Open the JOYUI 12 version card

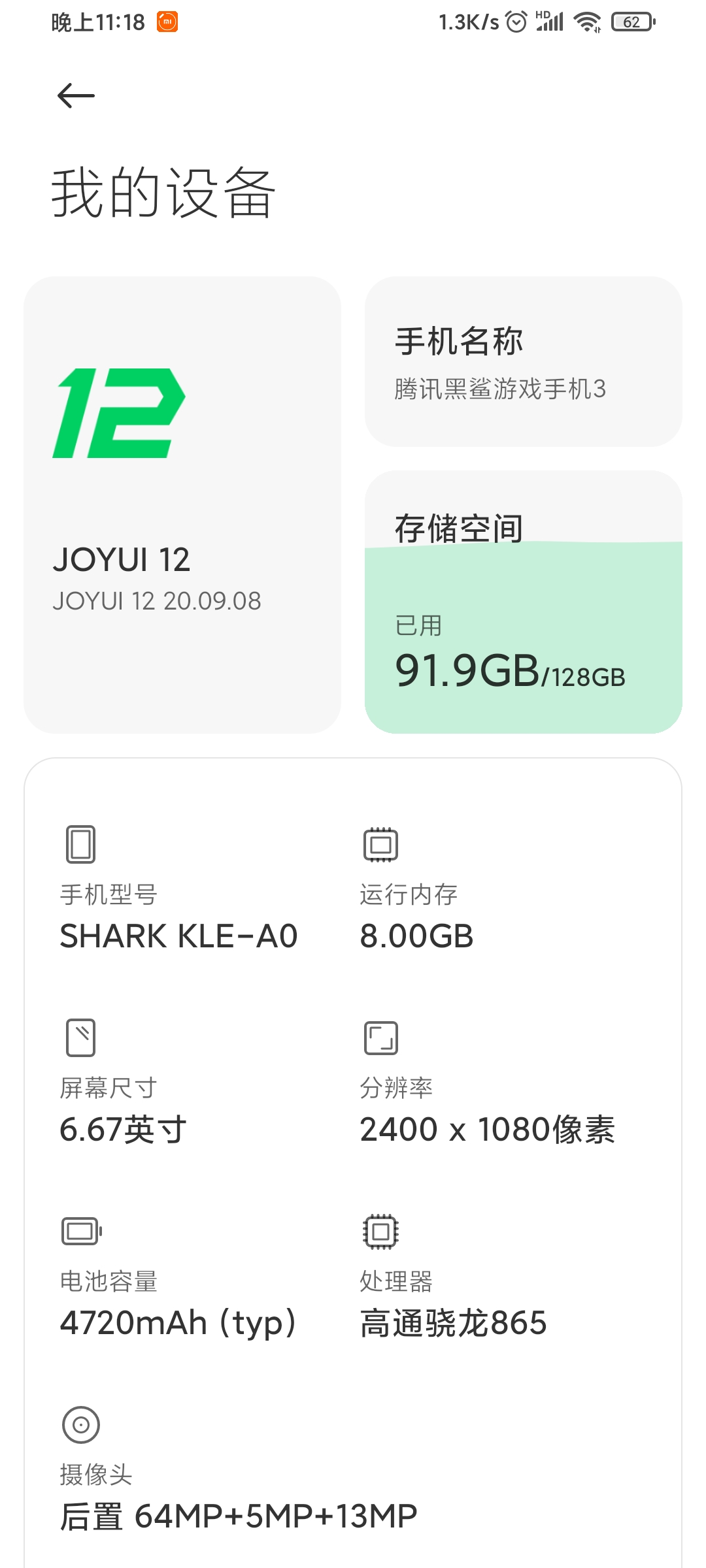[182, 504]
